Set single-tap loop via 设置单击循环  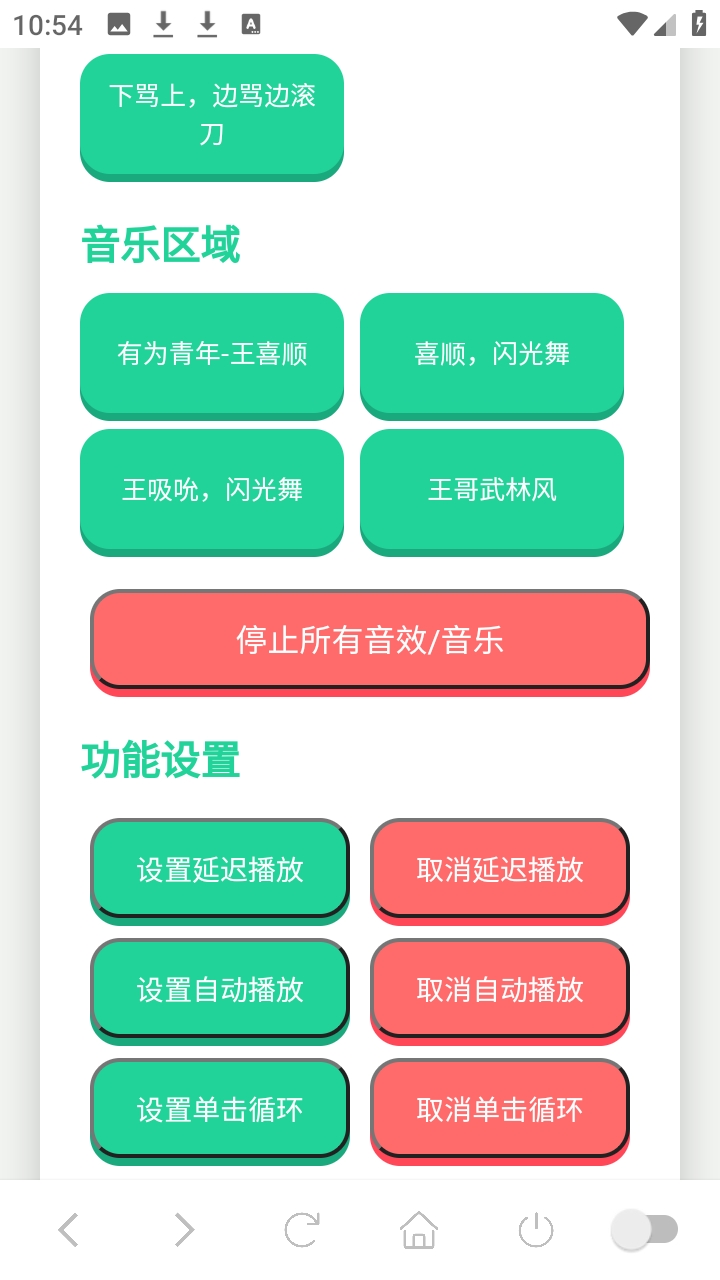click(x=220, y=1108)
